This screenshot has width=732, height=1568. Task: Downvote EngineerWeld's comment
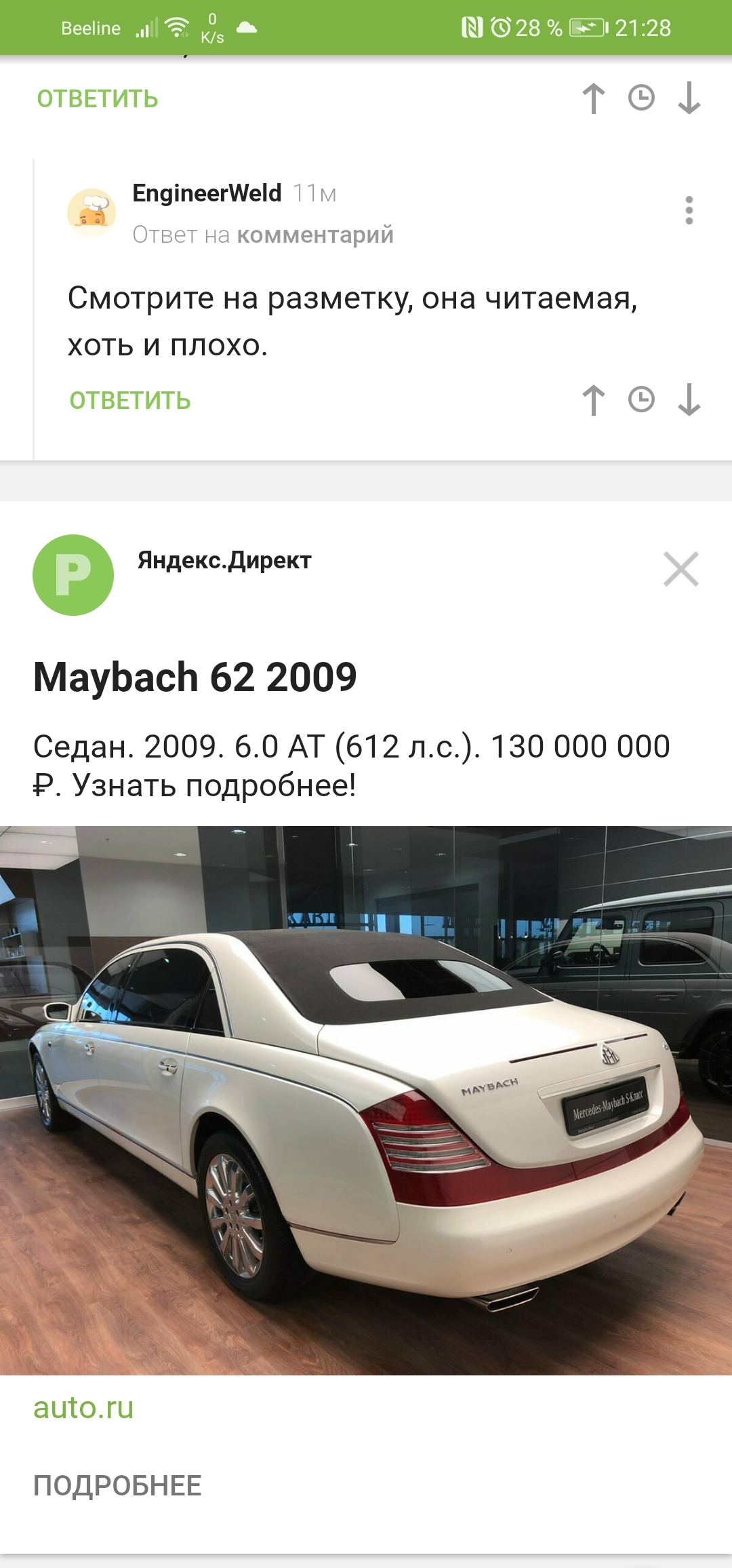689,400
